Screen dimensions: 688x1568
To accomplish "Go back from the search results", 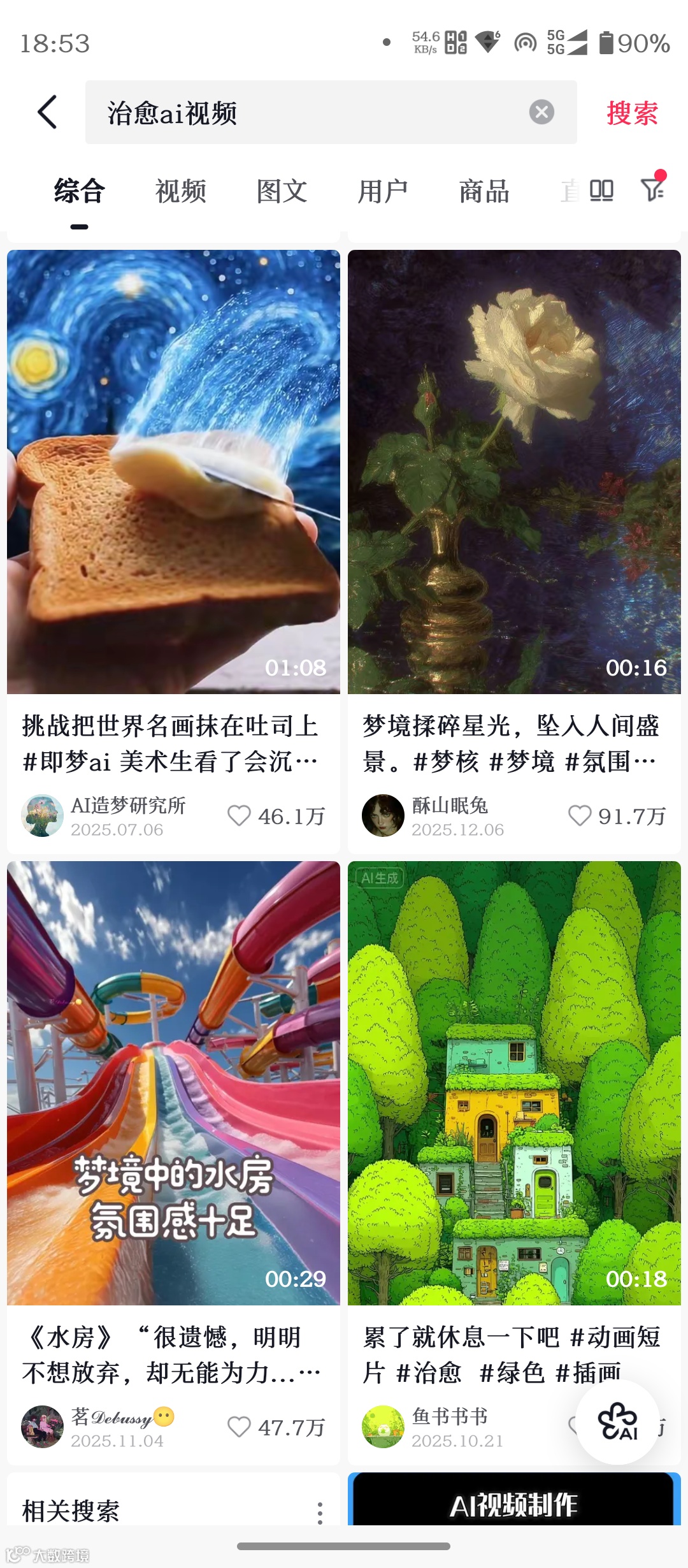I will point(48,112).
